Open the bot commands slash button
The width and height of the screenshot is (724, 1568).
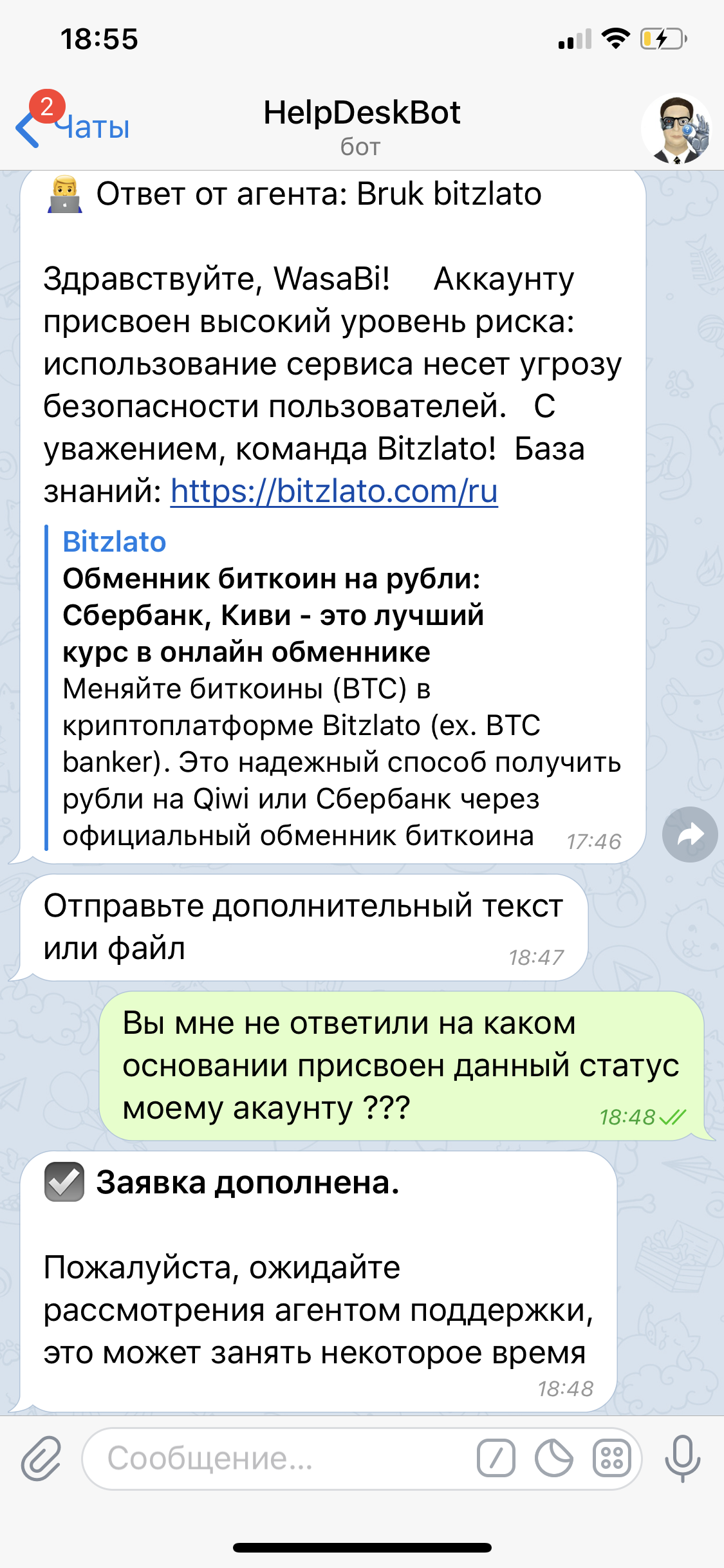pos(496,1458)
